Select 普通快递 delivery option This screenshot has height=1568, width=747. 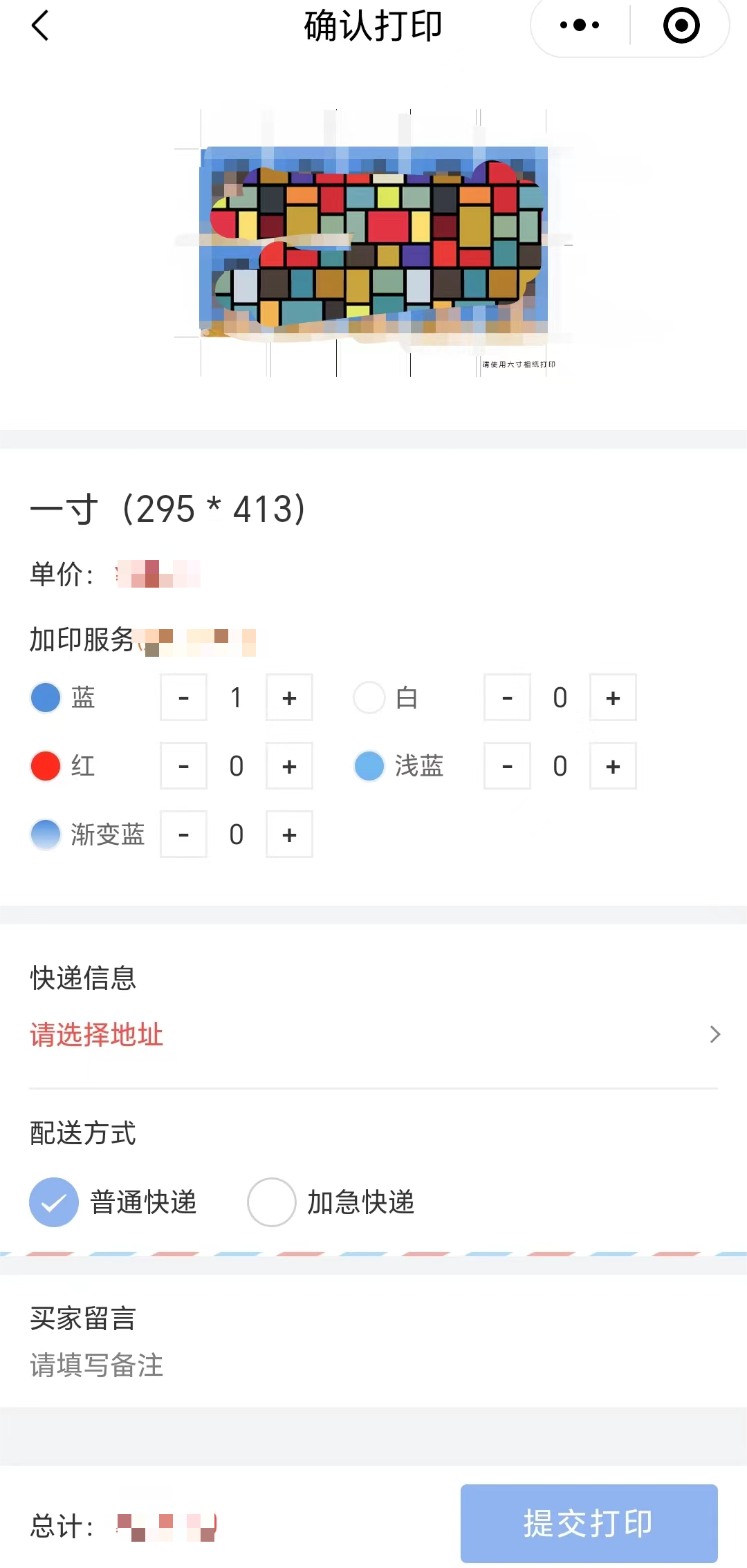click(113, 1202)
